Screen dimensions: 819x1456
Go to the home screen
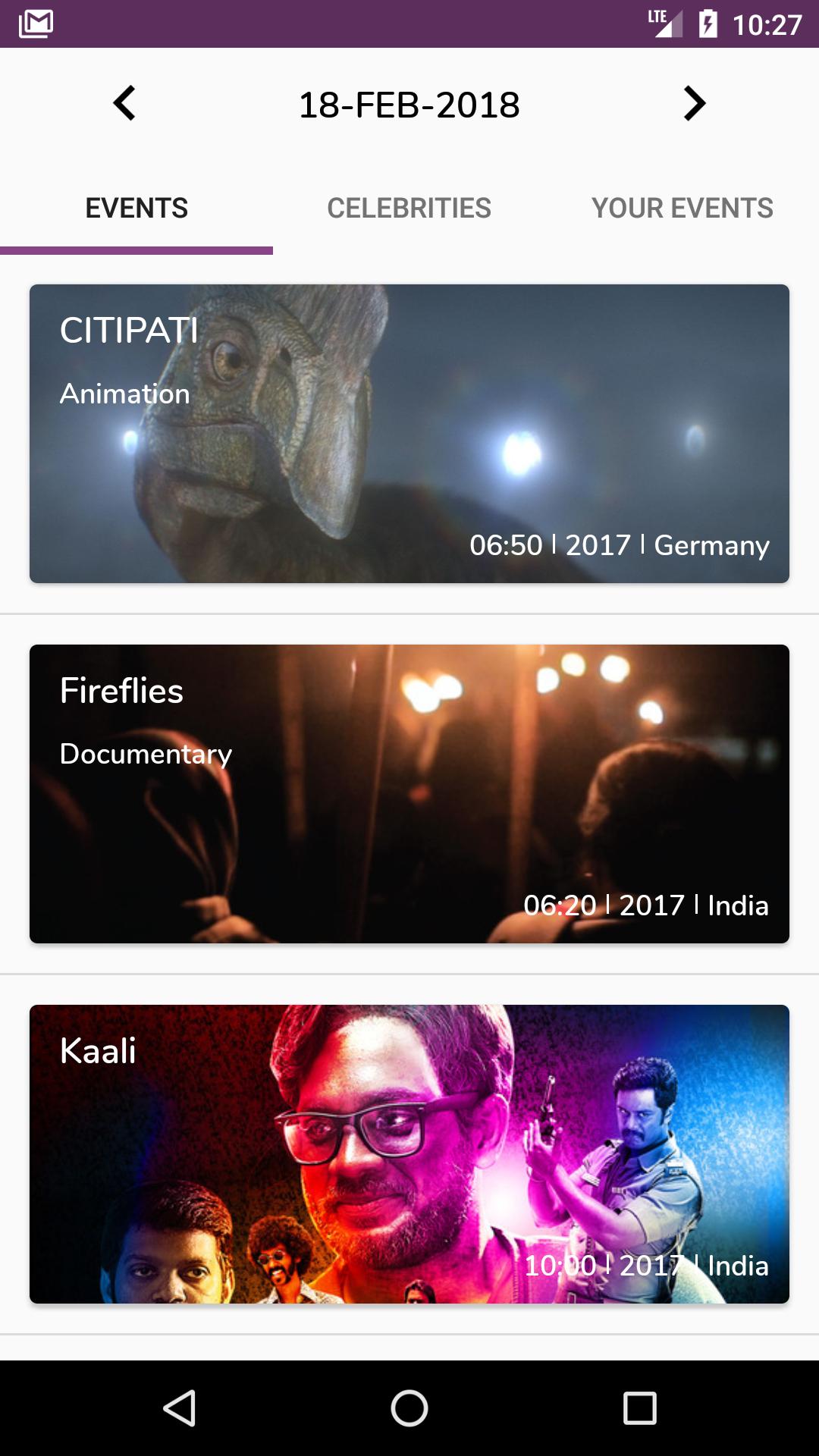pos(409,1408)
